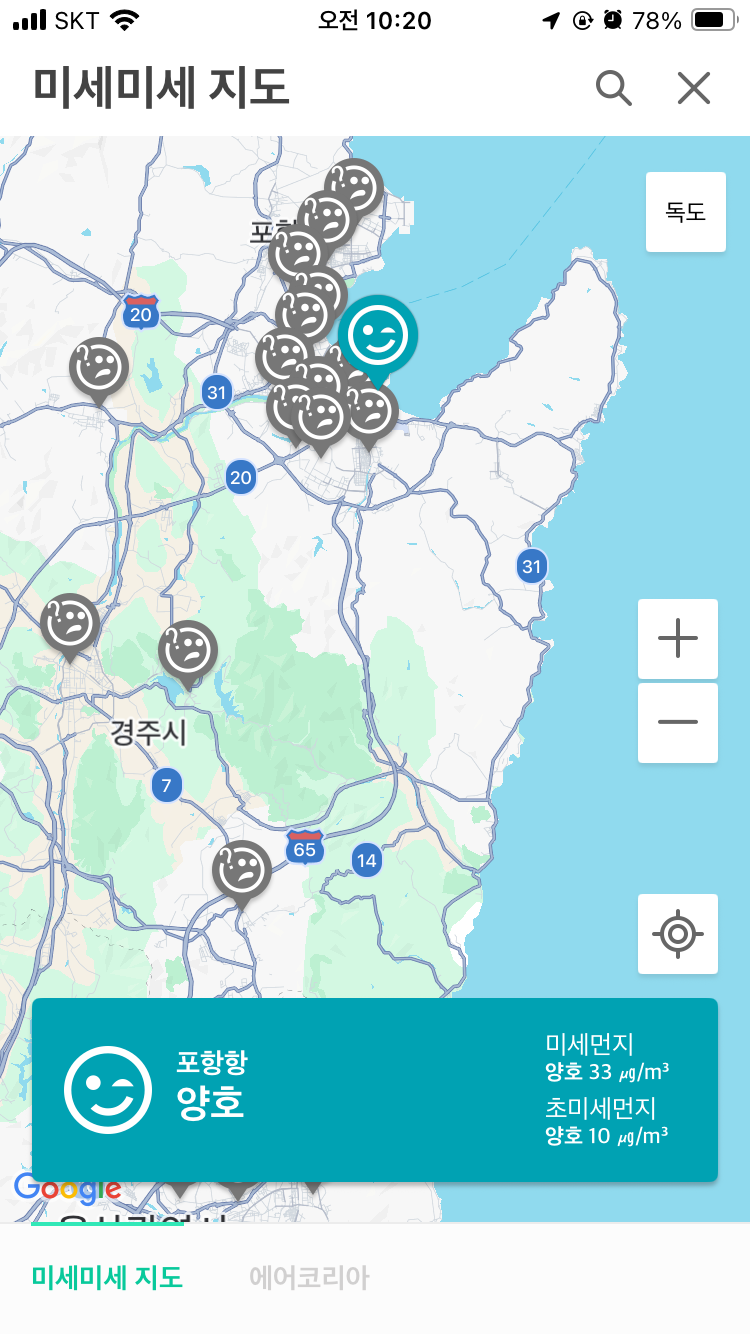This screenshot has width=750, height=1334.
Task: Switch to the 에어코리아 tab
Action: pos(309,1277)
